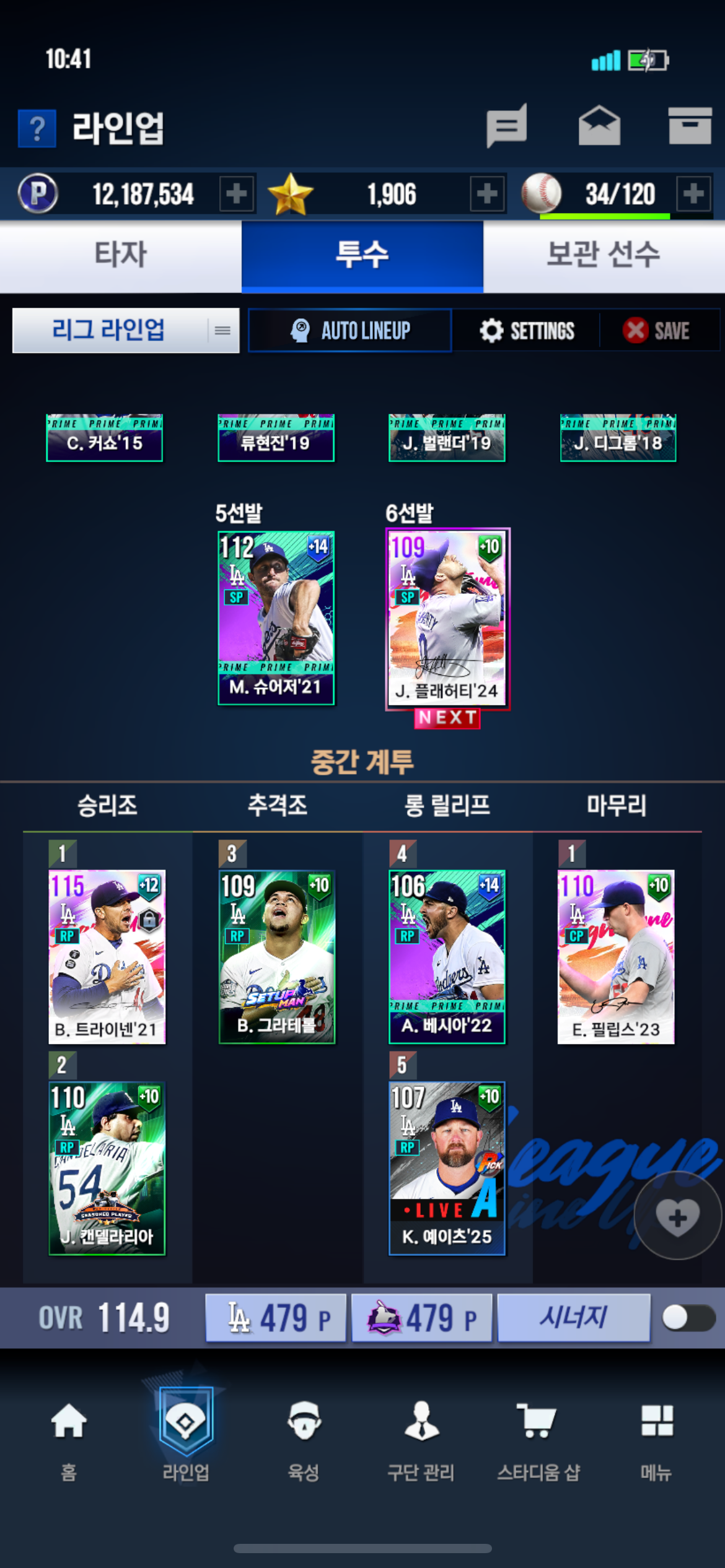This screenshot has width=725, height=1568.
Task: Tap the floating heart plus button
Action: point(677,1216)
